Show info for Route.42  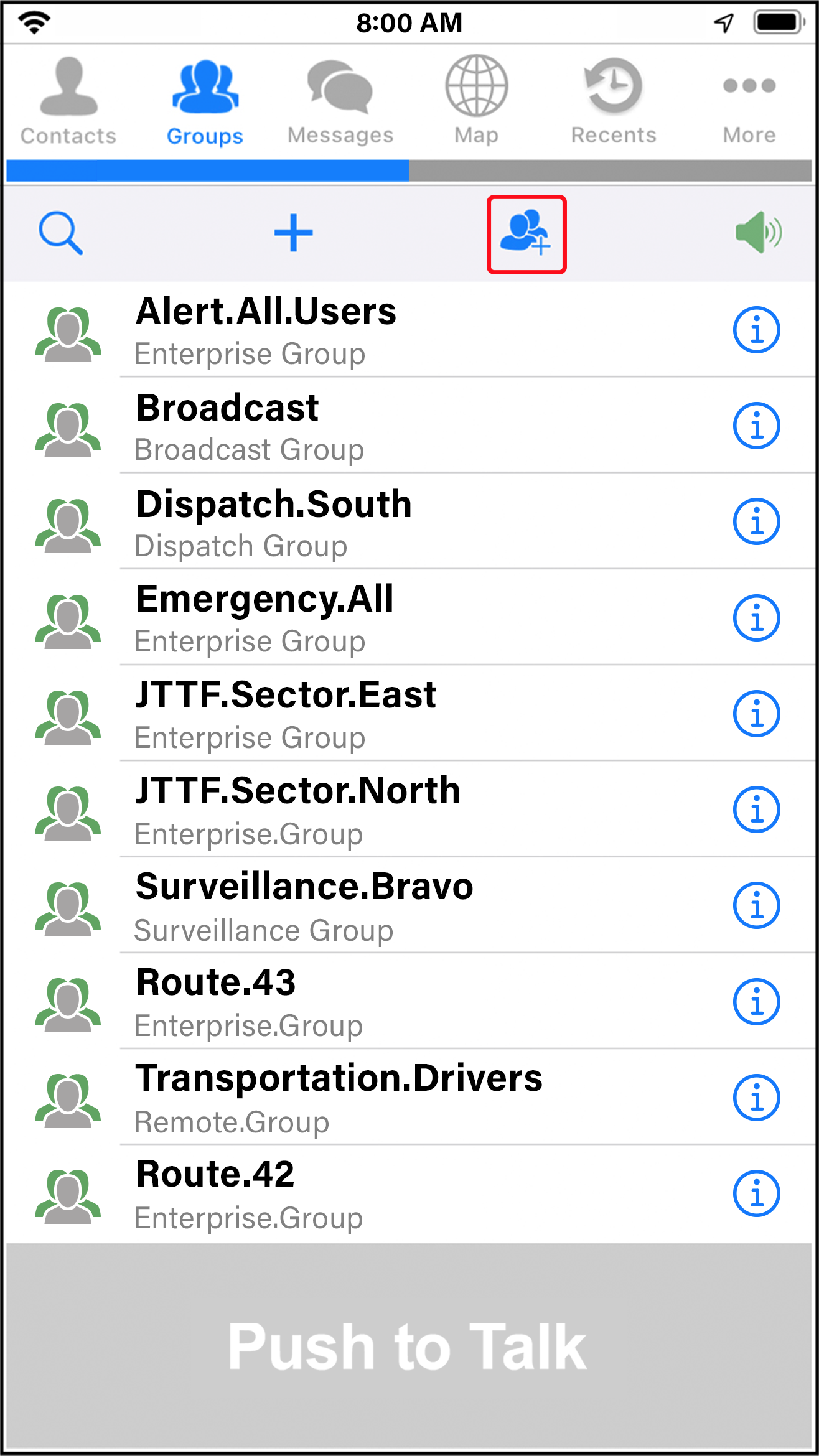756,1193
